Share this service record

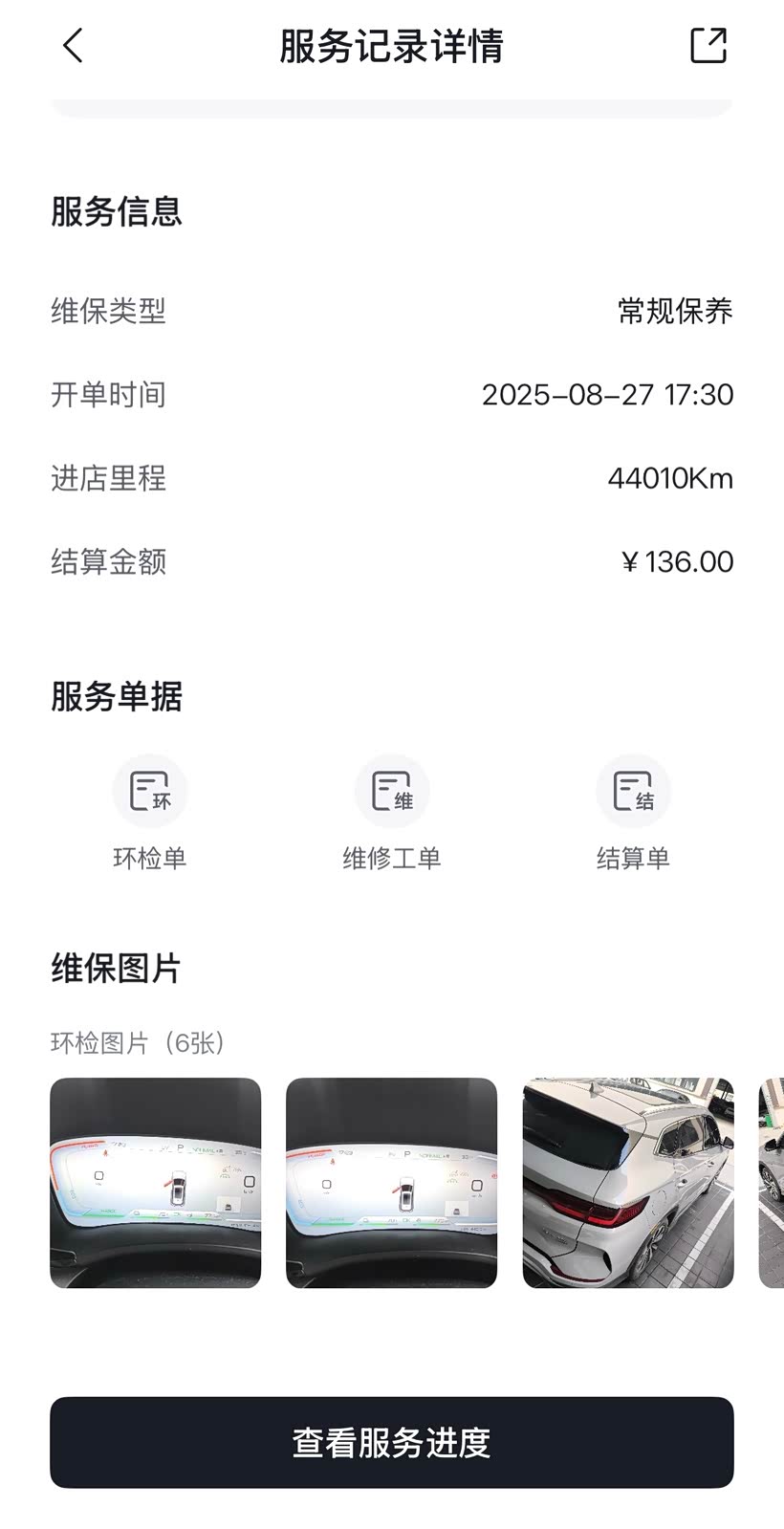pyautogui.click(x=708, y=45)
